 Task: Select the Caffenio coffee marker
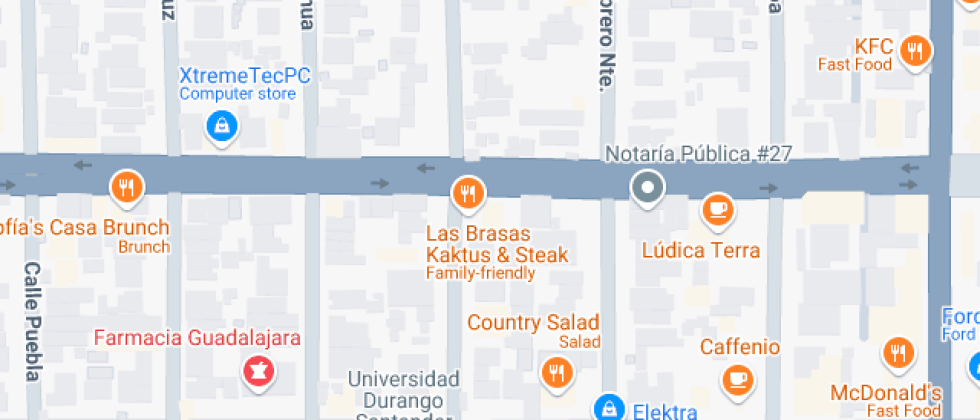[738, 377]
